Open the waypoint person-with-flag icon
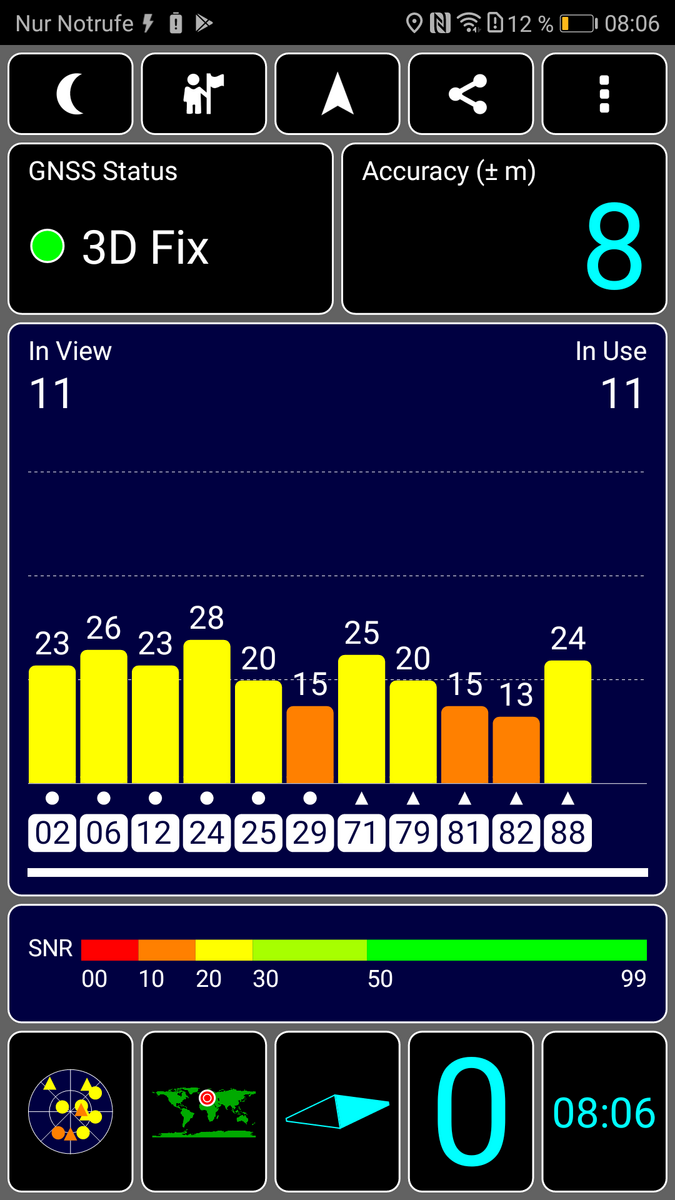The width and height of the screenshot is (675, 1200). tap(204, 94)
